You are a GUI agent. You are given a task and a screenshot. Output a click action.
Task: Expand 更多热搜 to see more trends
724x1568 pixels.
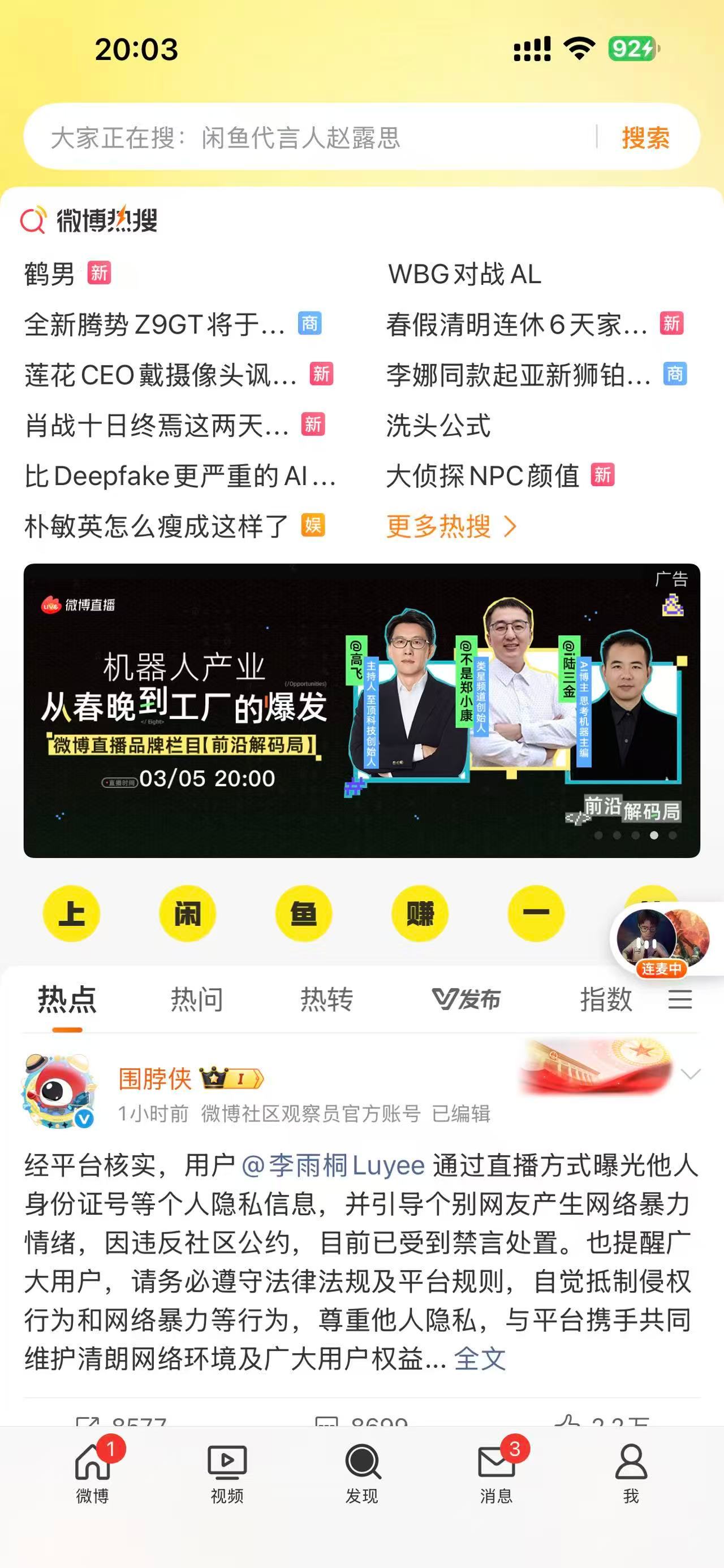[x=451, y=527]
